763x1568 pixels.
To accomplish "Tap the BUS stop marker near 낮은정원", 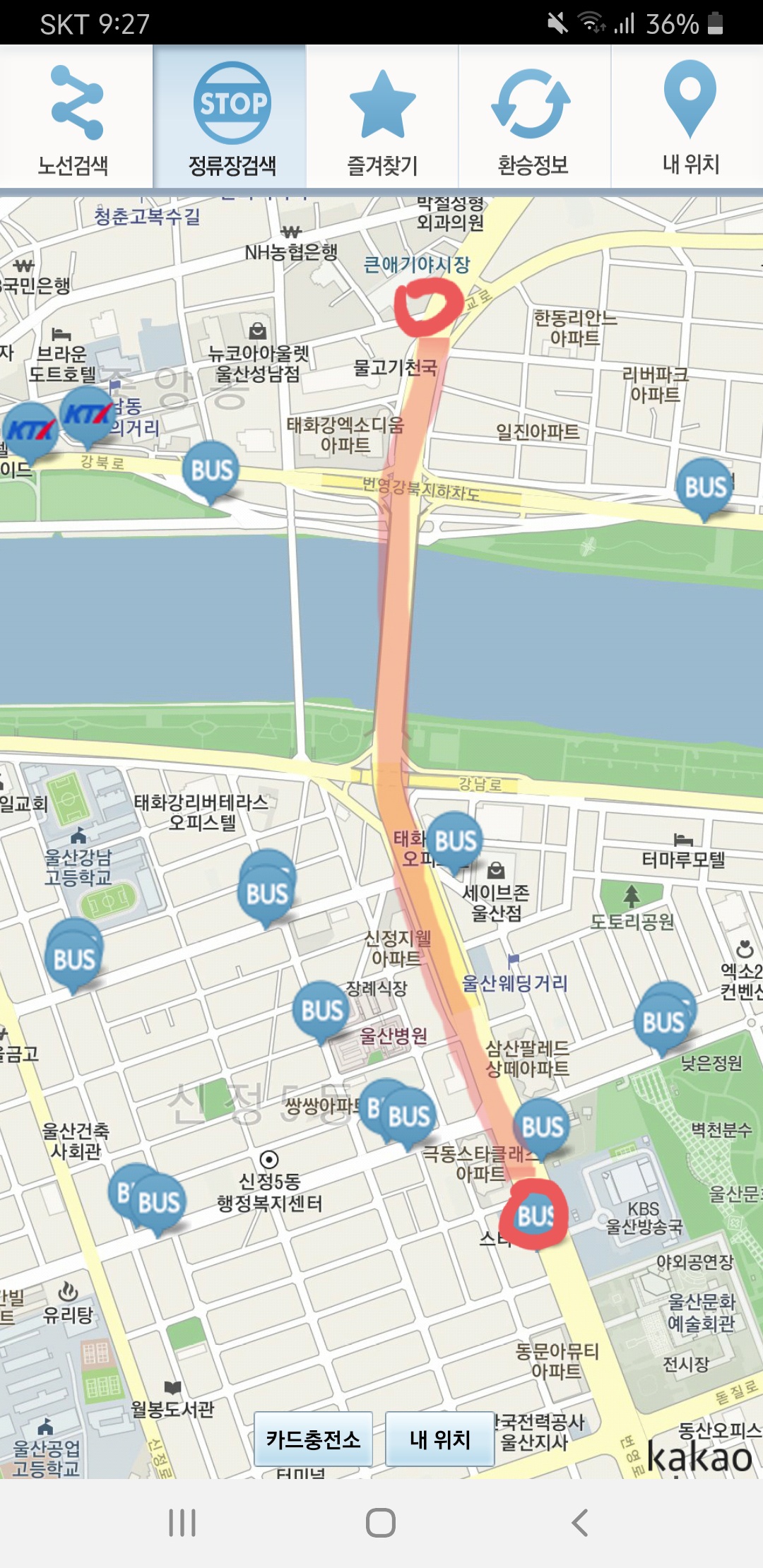I will coord(664,1021).
